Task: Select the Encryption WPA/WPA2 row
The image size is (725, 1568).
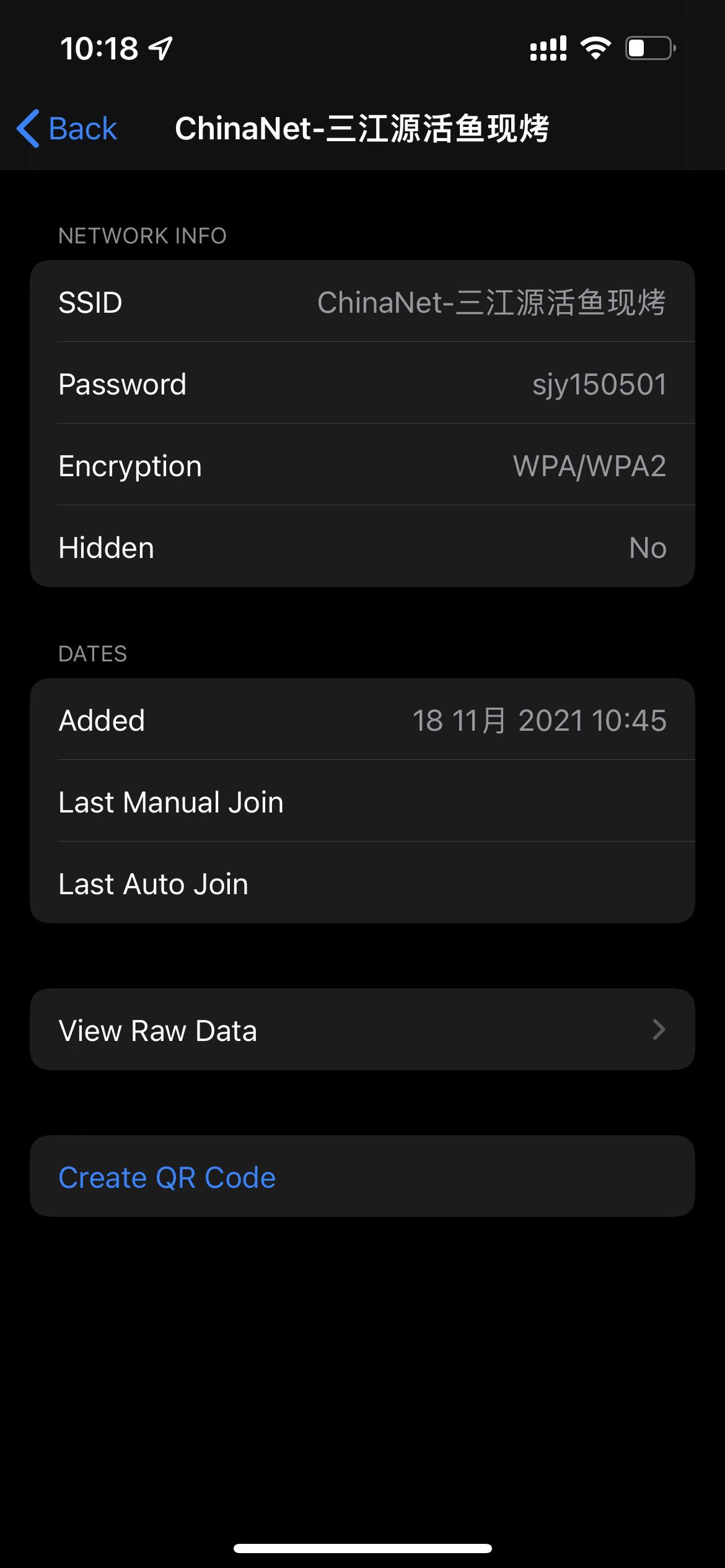Action: click(x=362, y=466)
